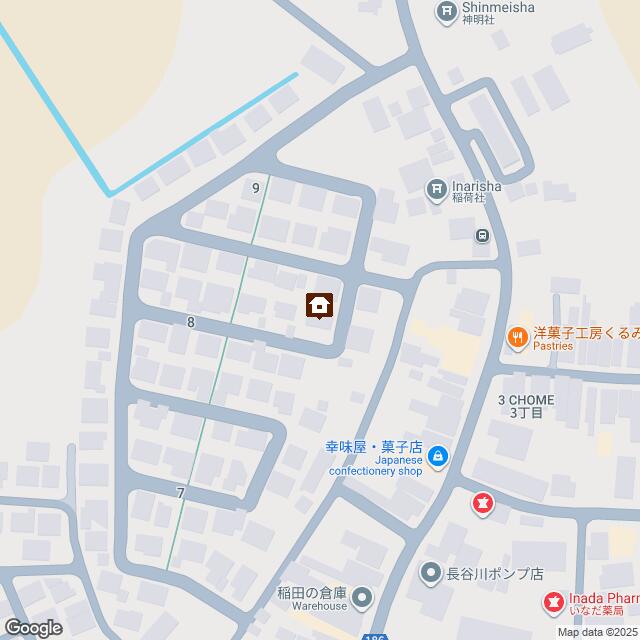Image resolution: width=640 pixels, height=640 pixels.
Task: Select the 長谷川ポンプ店 marker
Action: [x=431, y=574]
